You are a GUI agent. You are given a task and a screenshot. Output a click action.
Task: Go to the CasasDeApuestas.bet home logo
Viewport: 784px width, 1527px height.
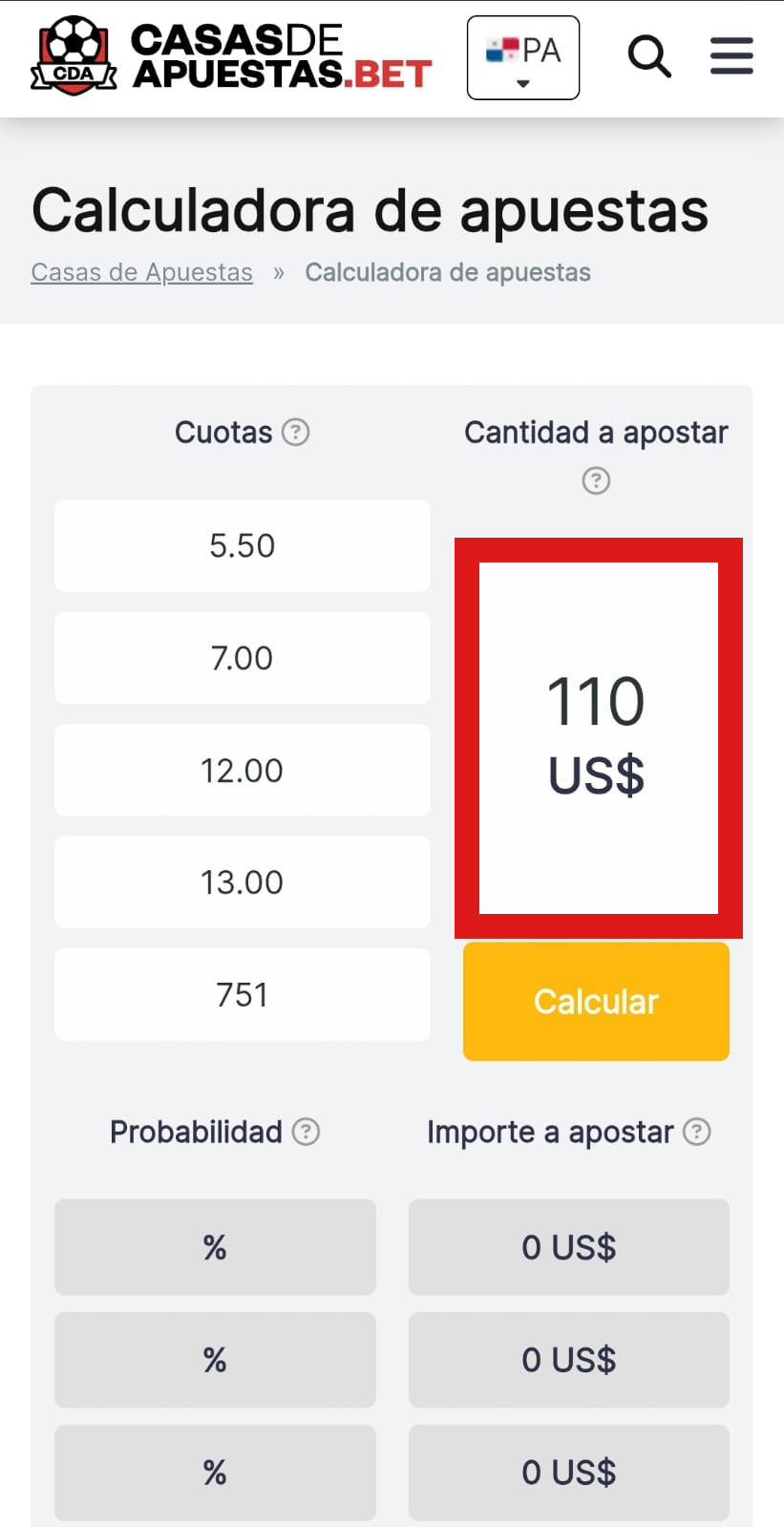[x=231, y=56]
